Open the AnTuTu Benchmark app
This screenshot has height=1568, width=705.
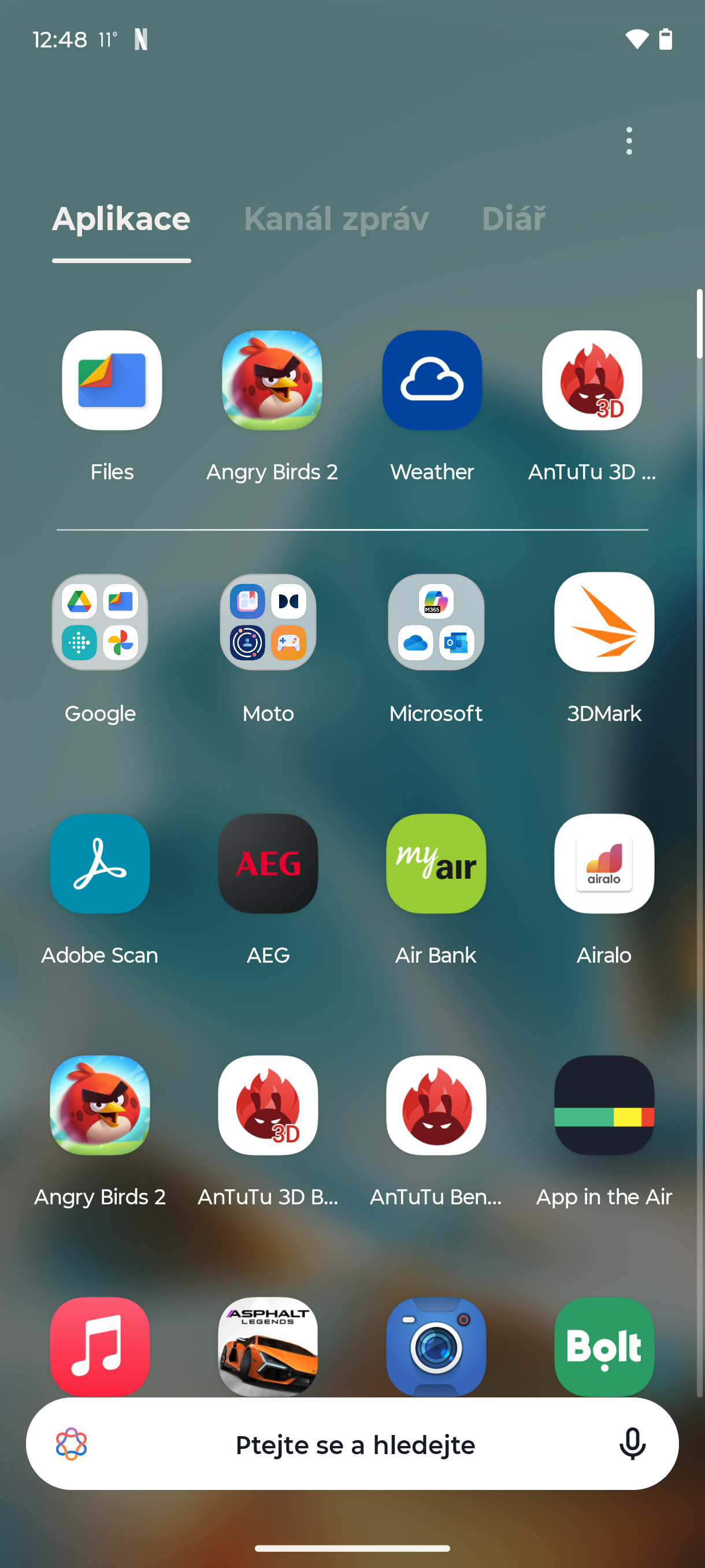click(436, 1105)
